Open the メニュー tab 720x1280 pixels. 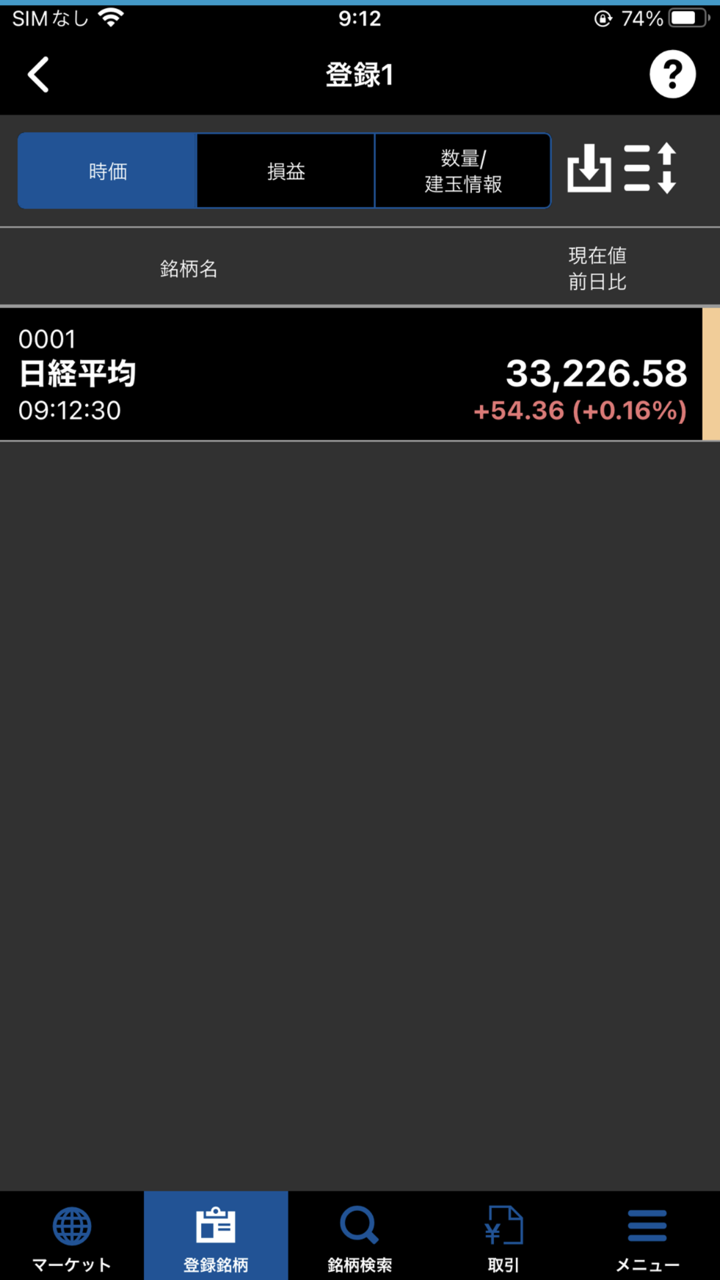pyautogui.click(x=648, y=1237)
